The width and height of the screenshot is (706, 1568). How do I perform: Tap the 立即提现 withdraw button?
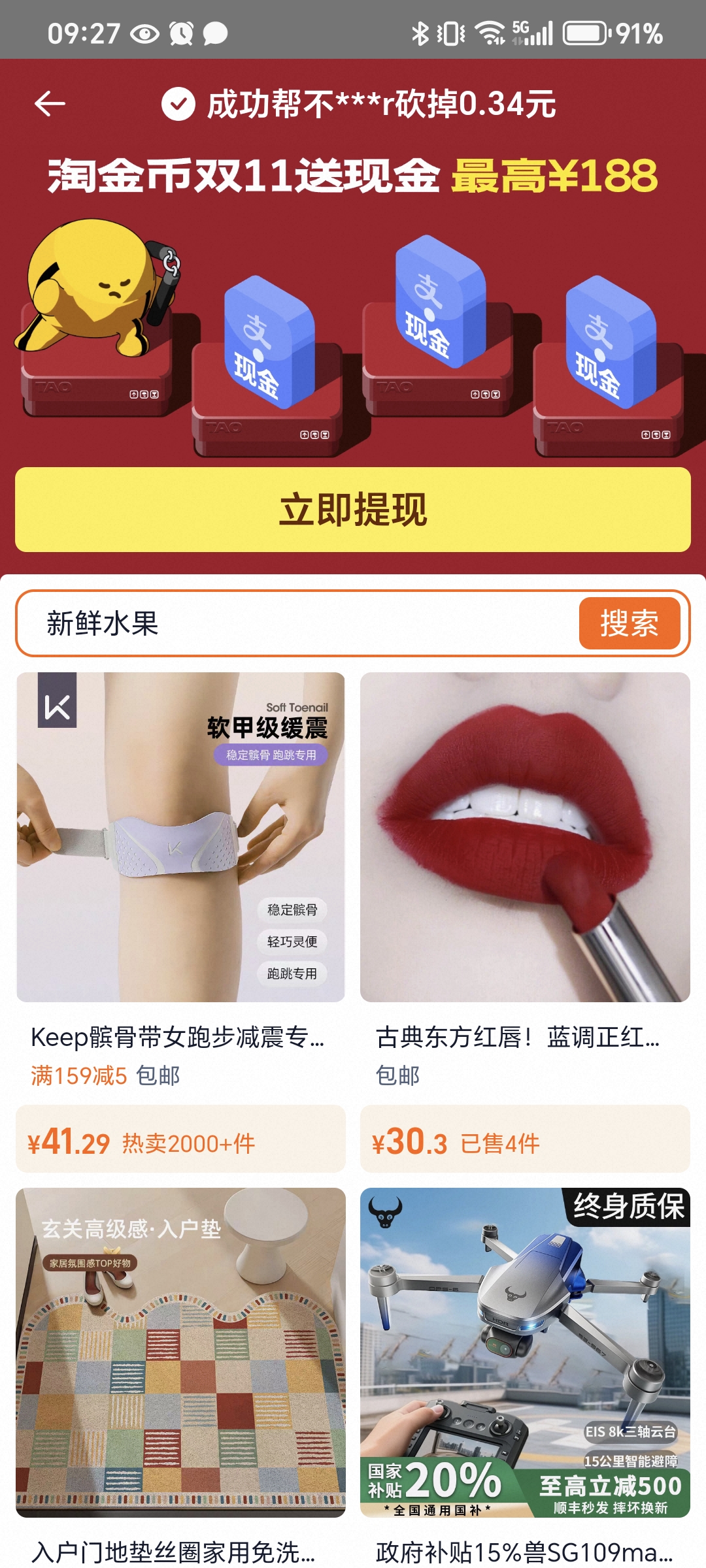coord(353,510)
